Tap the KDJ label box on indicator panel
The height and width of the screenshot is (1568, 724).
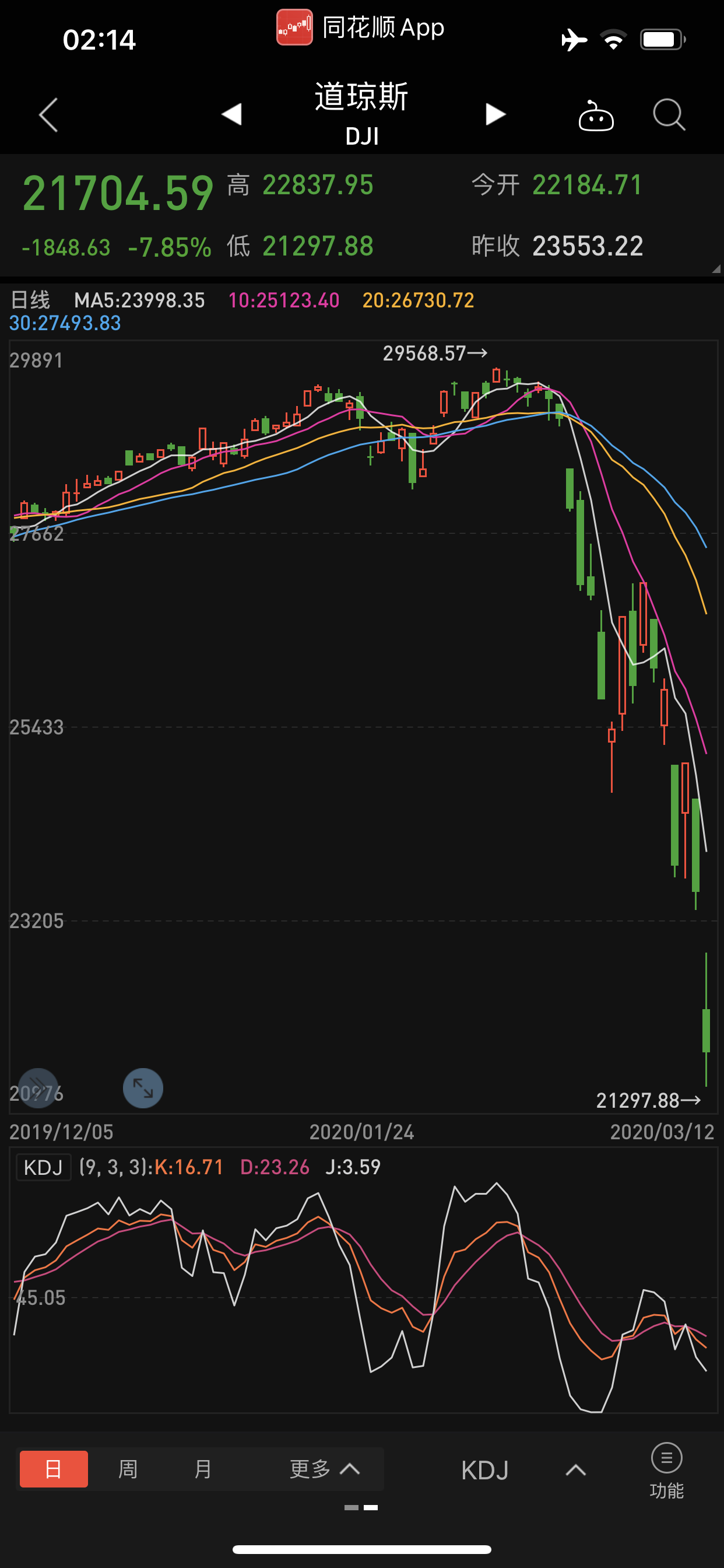point(43,1167)
